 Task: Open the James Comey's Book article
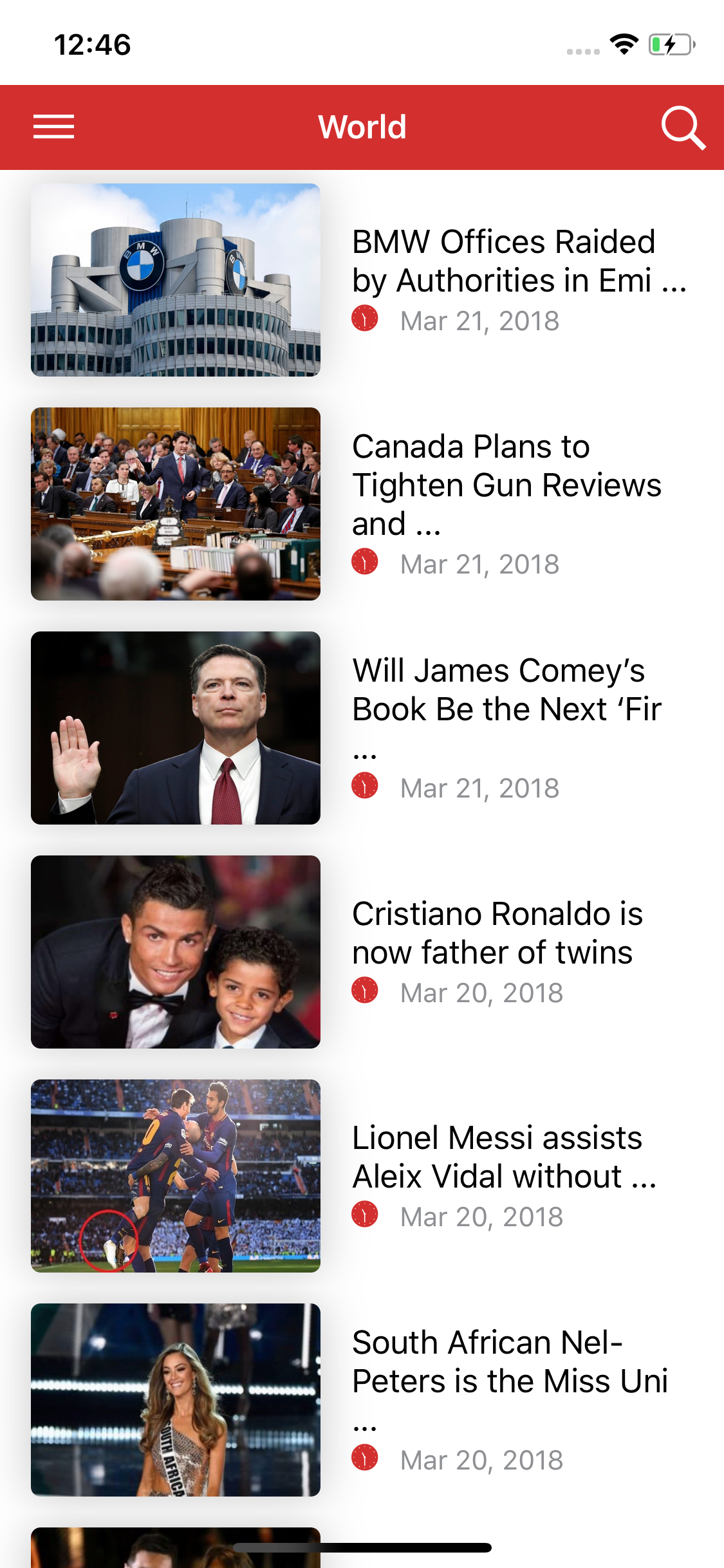(x=506, y=690)
